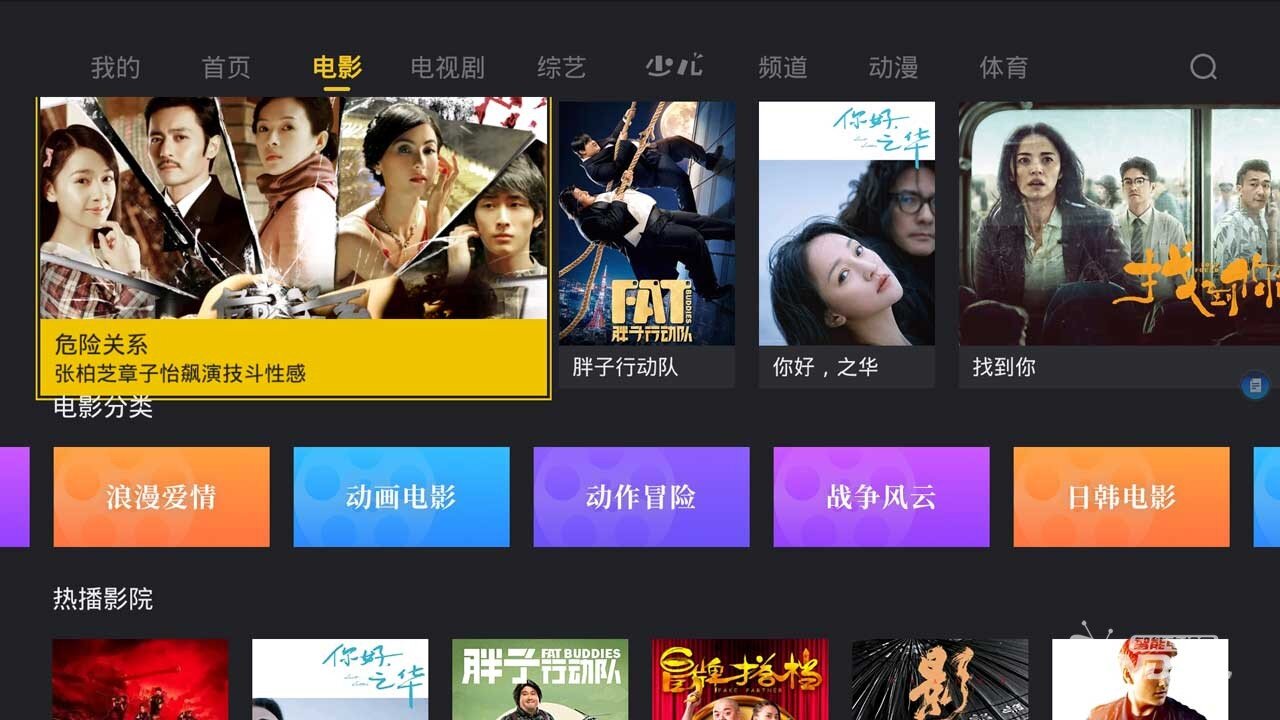This screenshot has width=1280, height=720.
Task: Go to the 首页 tab
Action: [x=226, y=68]
